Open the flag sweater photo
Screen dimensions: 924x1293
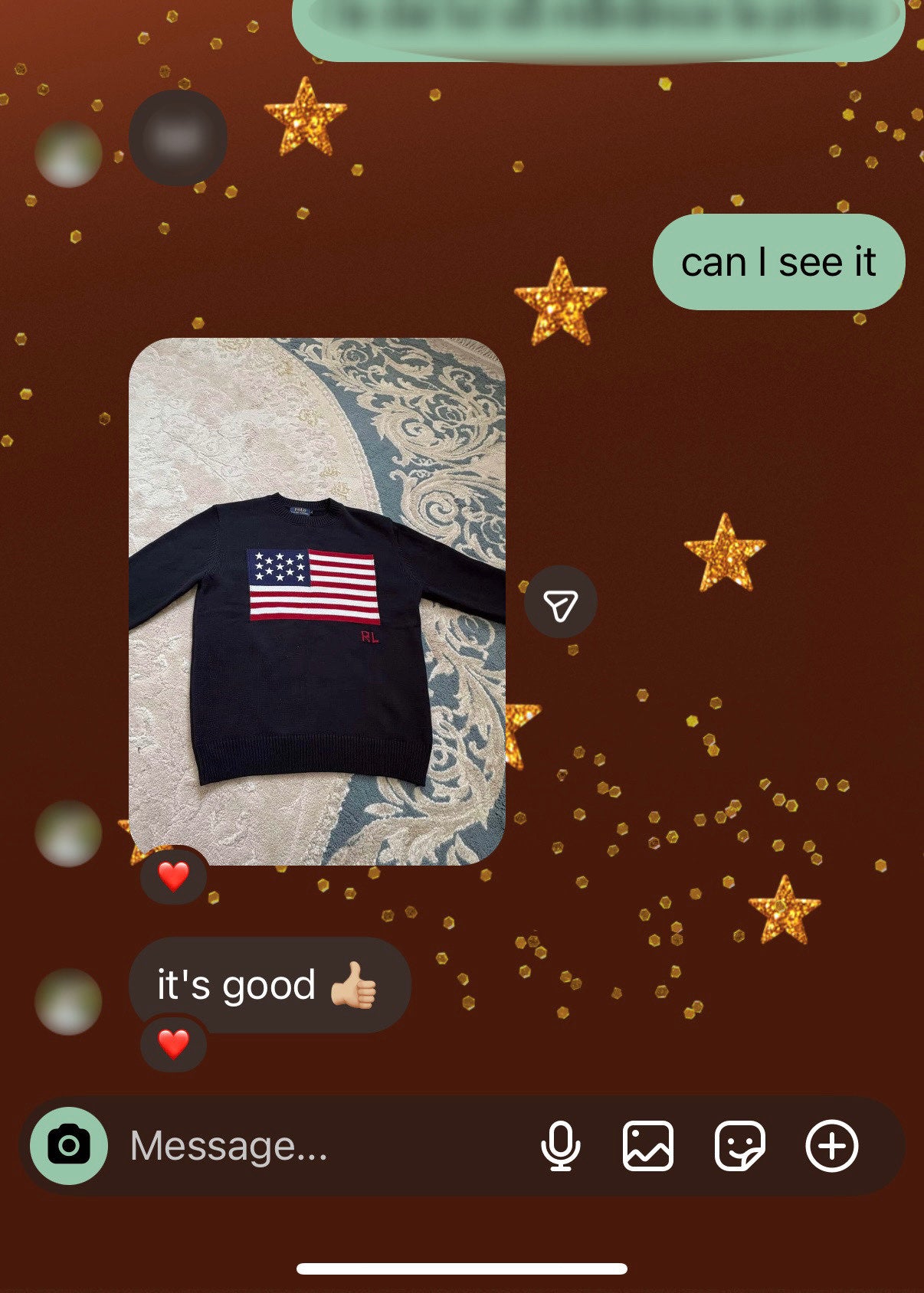(316, 601)
